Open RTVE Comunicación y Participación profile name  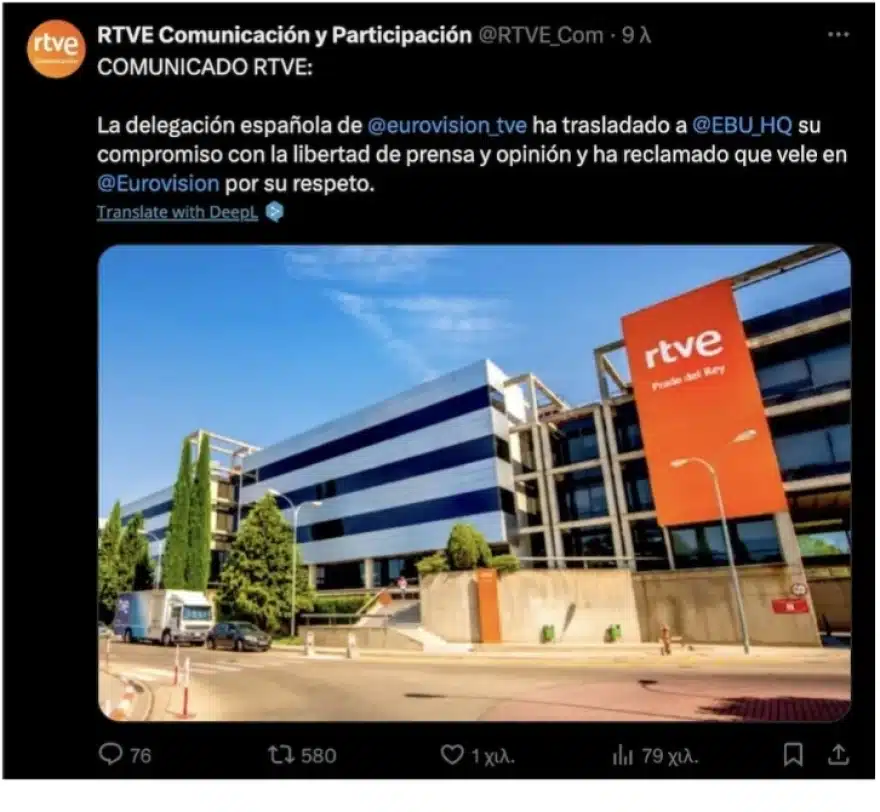284,35
